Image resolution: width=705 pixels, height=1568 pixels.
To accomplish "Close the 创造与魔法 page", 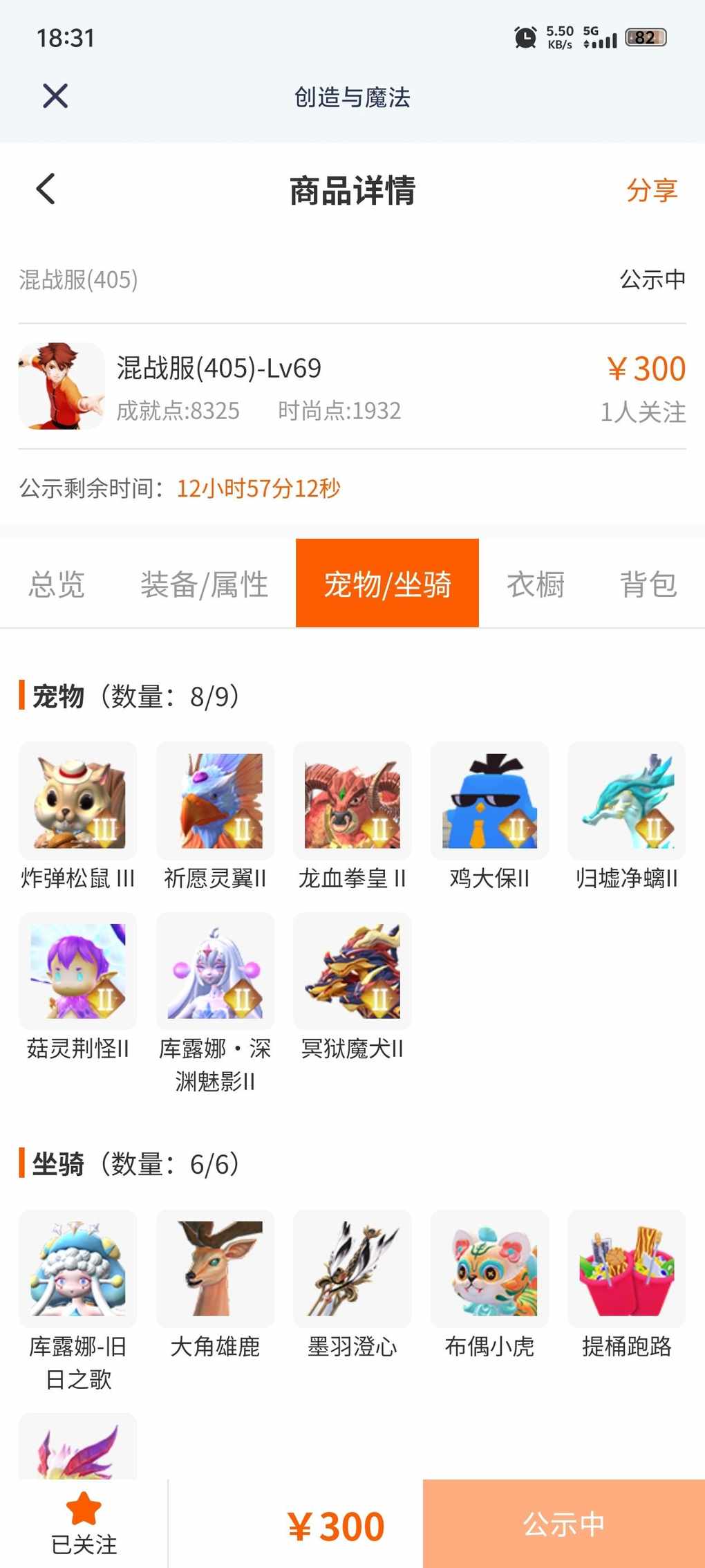I will [55, 96].
